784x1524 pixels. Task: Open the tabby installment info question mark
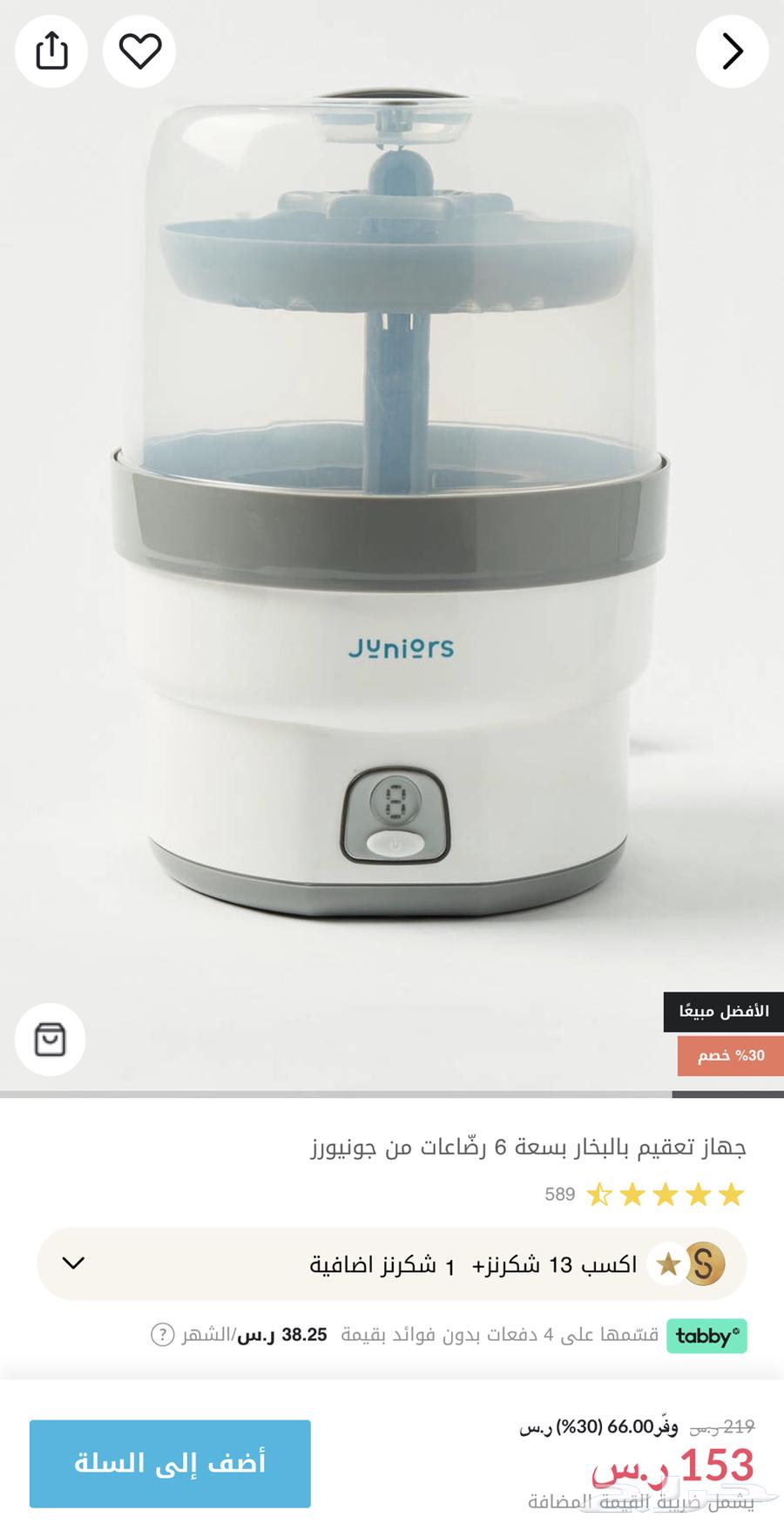pyautogui.click(x=163, y=1335)
